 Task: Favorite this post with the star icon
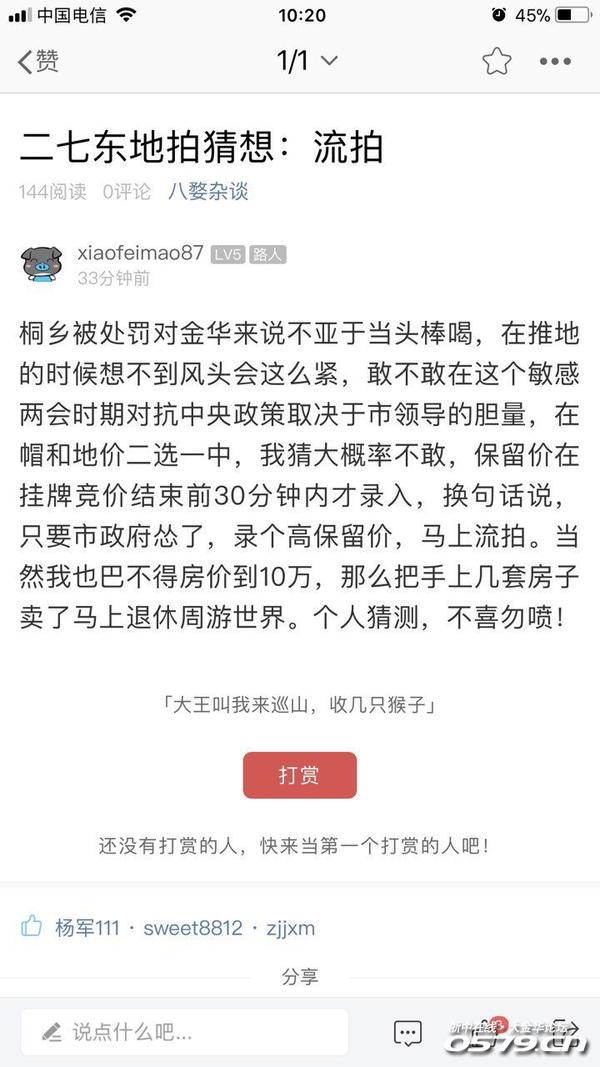[497, 62]
